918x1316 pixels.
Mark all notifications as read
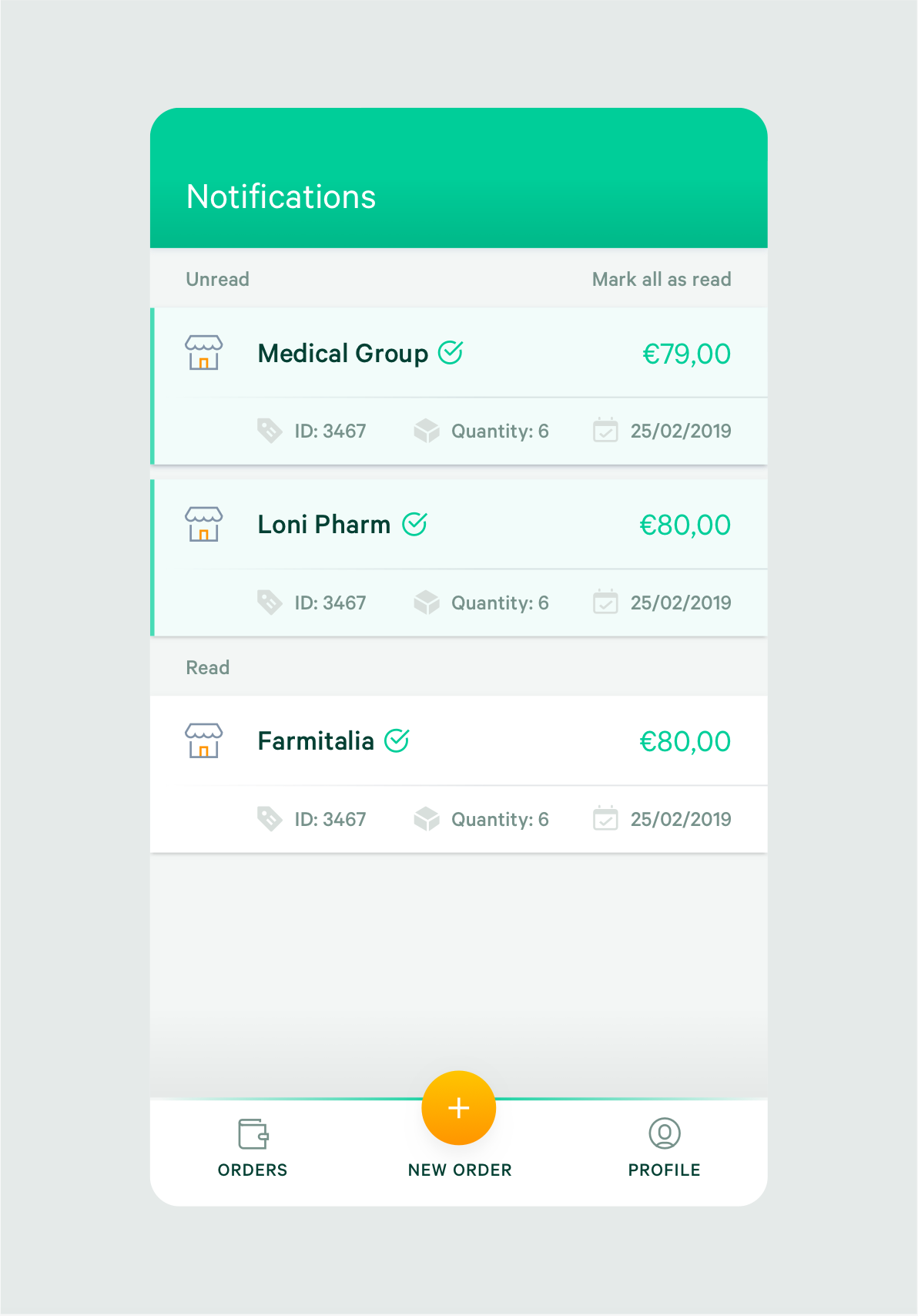click(661, 280)
